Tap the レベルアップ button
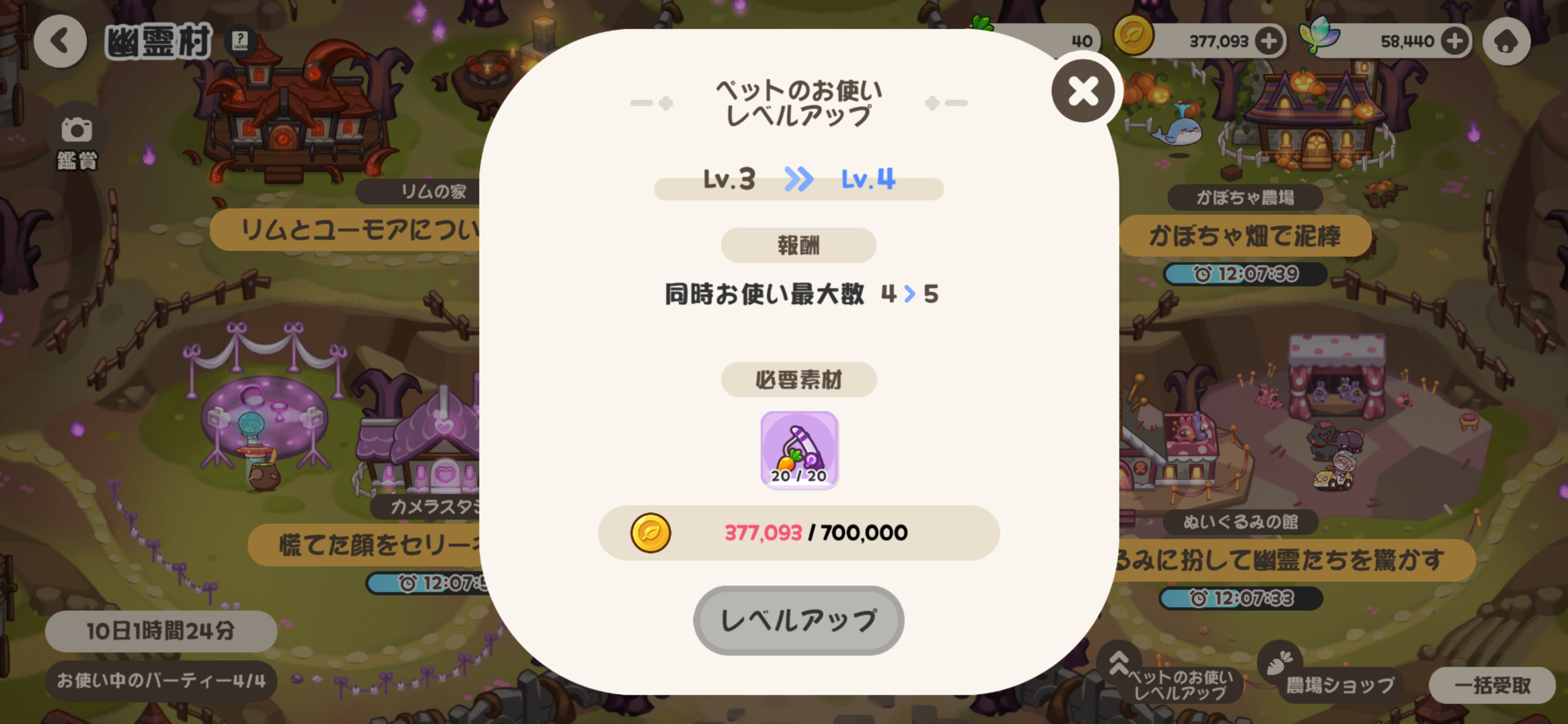This screenshot has width=1568, height=724. (x=798, y=620)
